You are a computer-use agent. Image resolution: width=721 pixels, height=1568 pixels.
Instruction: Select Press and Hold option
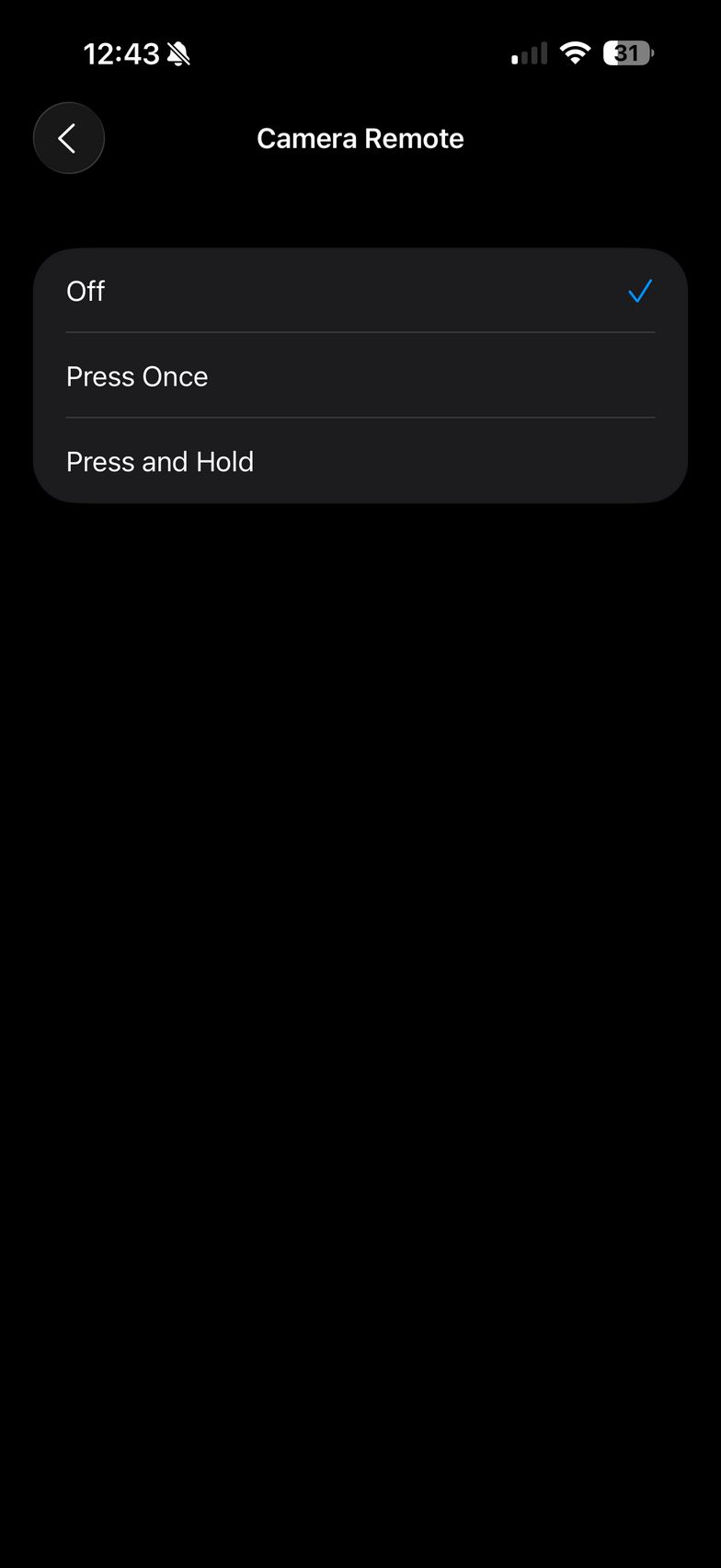359,461
